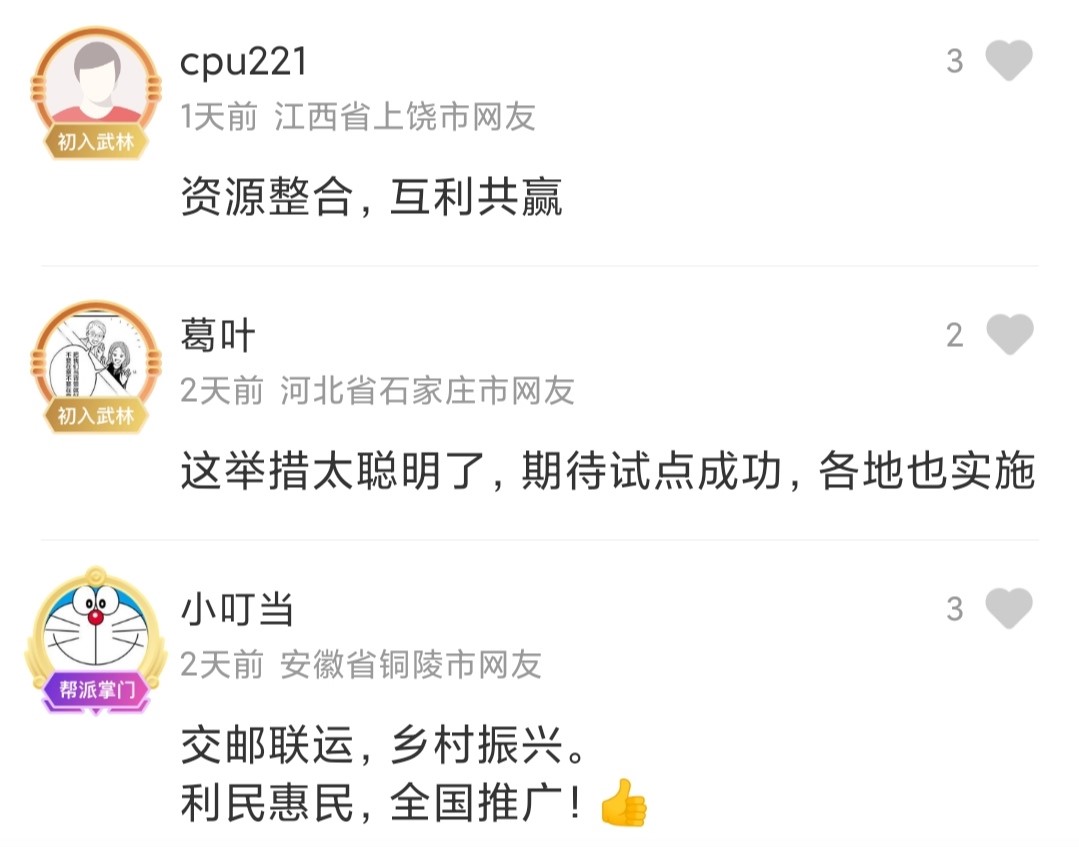Screen dimensions: 1079x847
Task: Tap the username cpu221
Action: click(243, 62)
